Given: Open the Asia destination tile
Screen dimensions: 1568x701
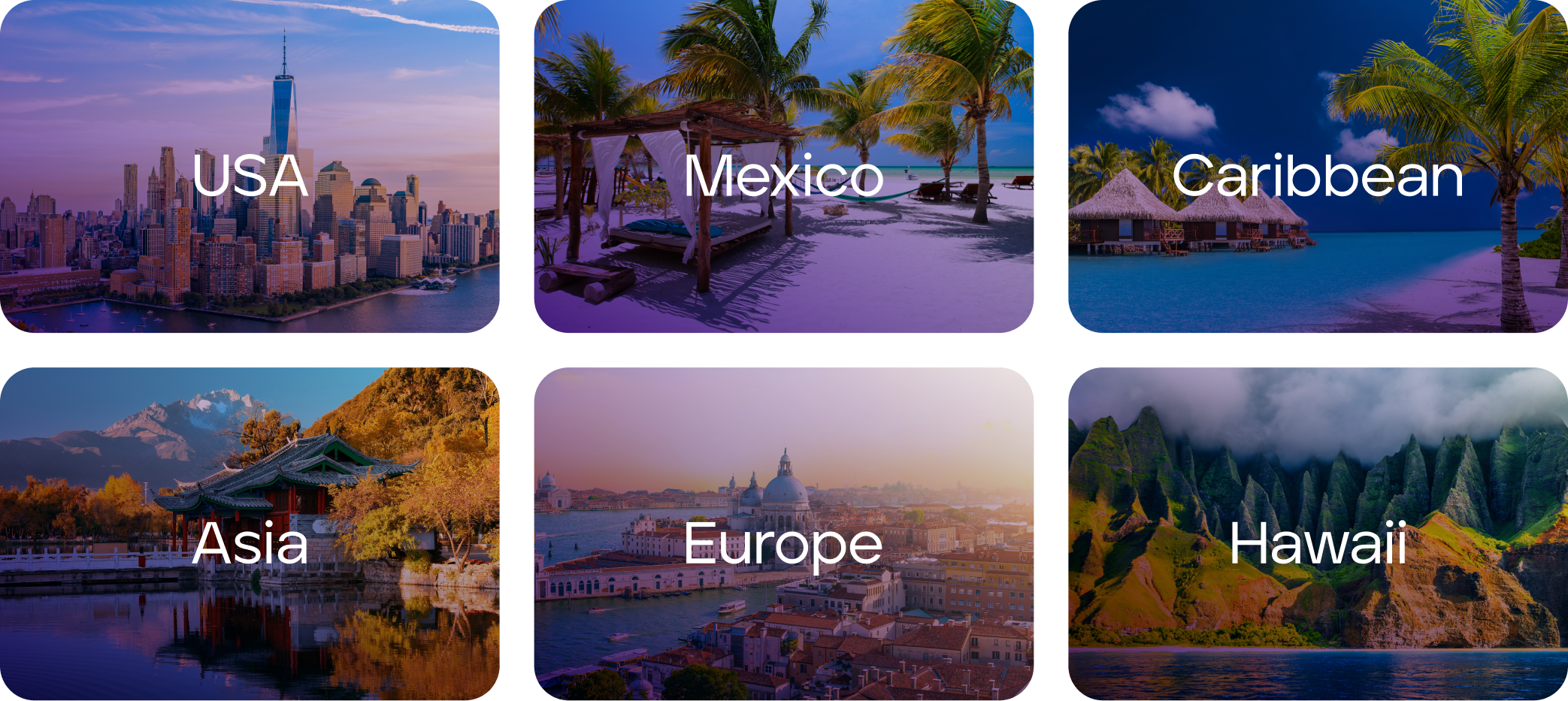Looking at the screenshot, I should point(250,534).
